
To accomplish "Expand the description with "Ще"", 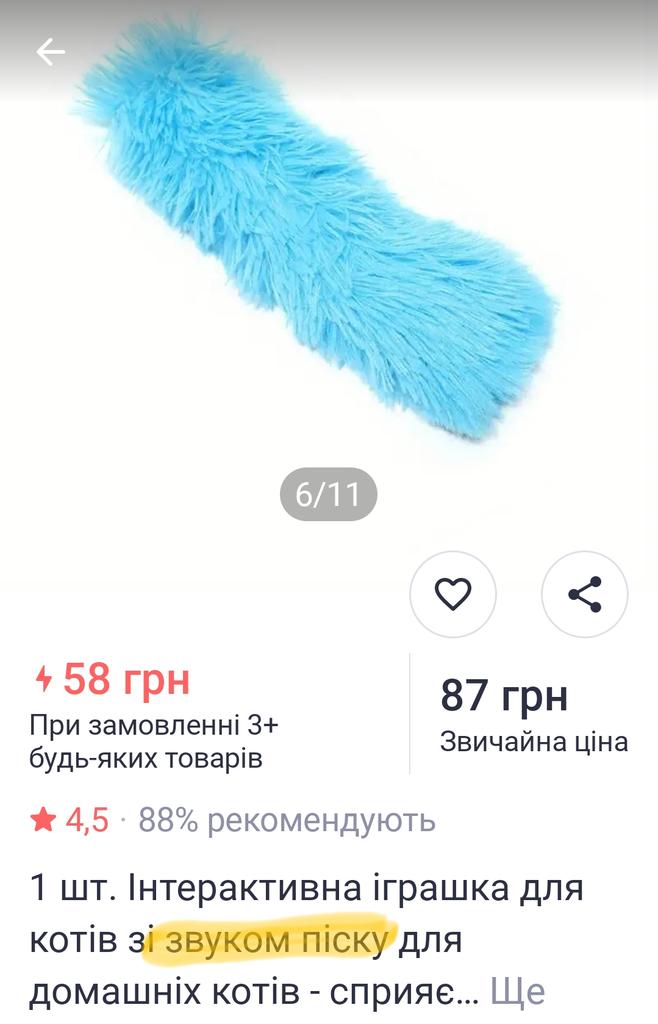I will click(x=518, y=992).
